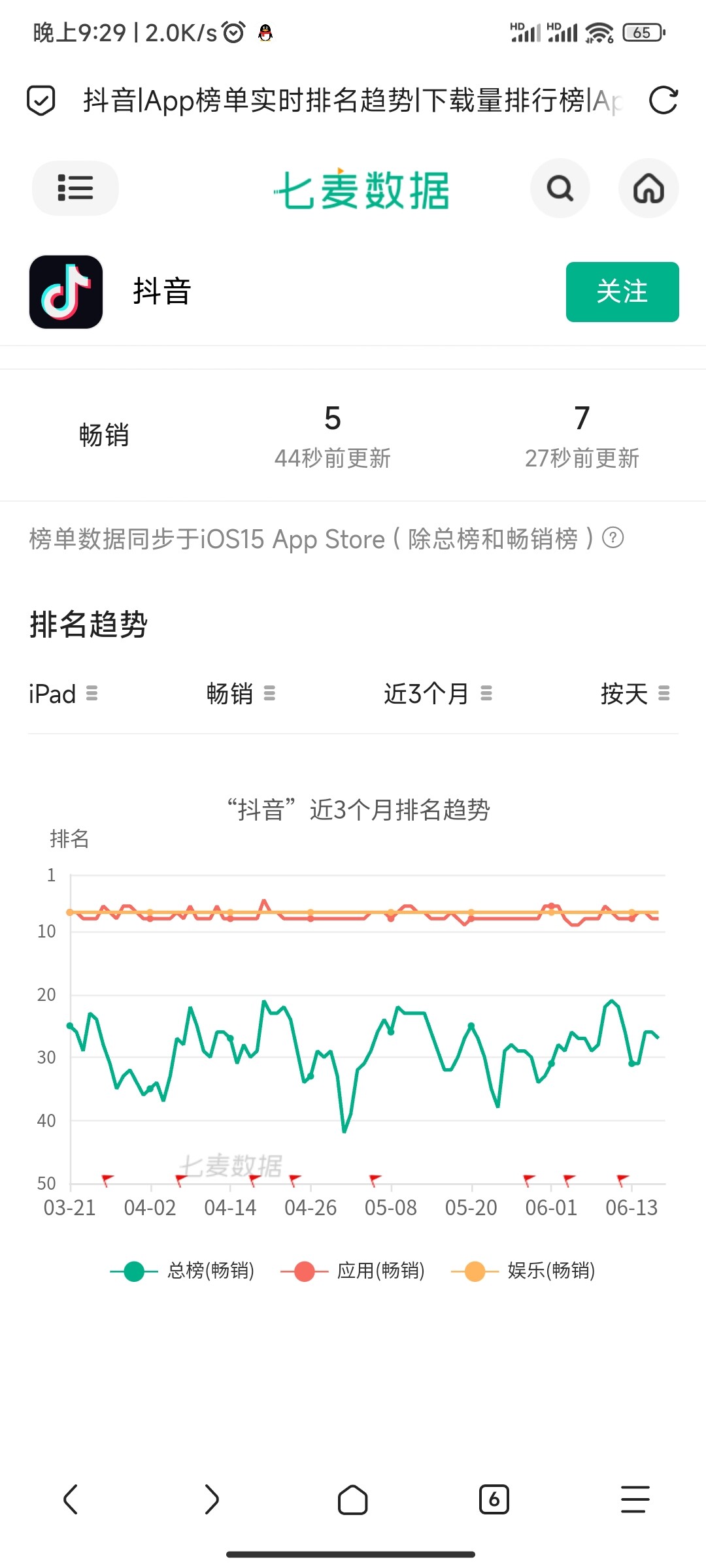This screenshot has height=1568, width=706.
Task: Toggle the 总榜(畅销) legend series
Action: click(183, 1271)
